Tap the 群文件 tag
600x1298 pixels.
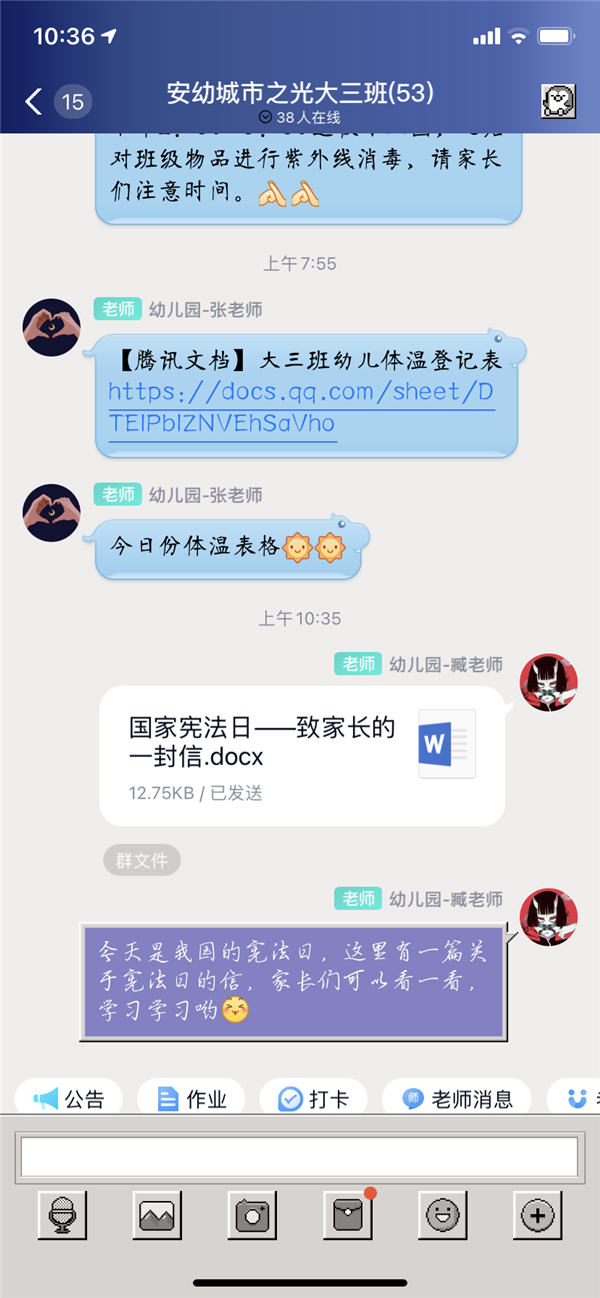click(142, 860)
